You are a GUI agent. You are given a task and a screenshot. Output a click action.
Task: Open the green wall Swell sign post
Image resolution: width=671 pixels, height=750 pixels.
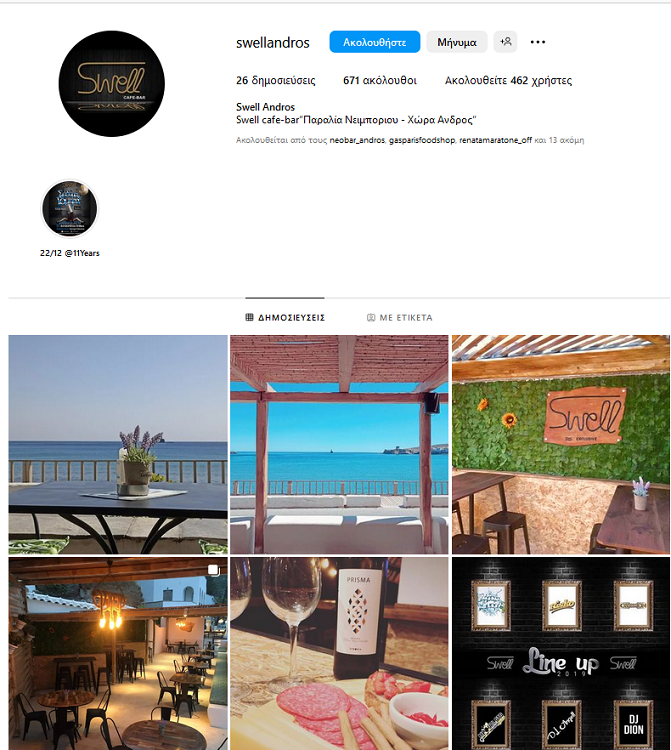pyautogui.click(x=561, y=444)
